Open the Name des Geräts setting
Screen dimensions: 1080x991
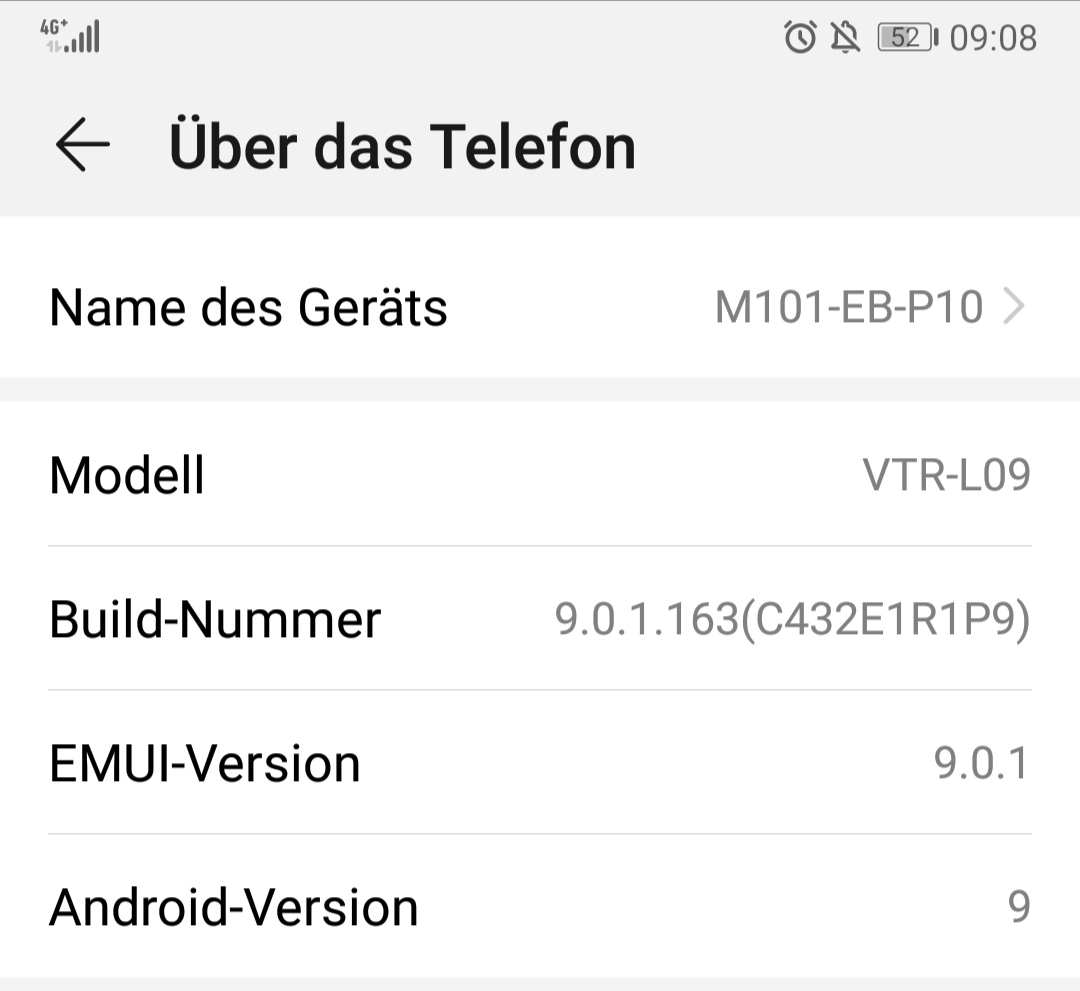click(540, 306)
